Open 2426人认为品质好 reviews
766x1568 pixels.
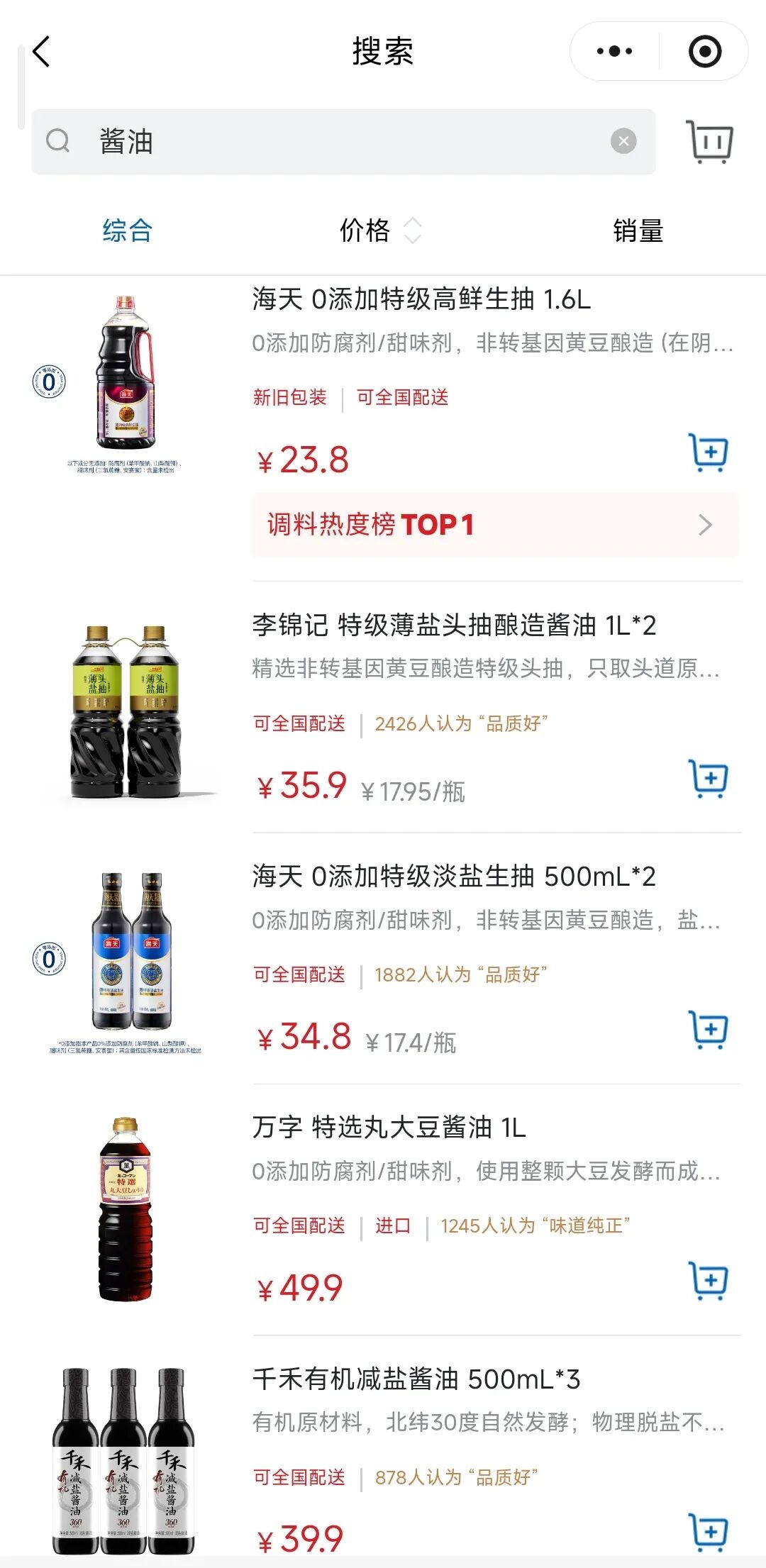(x=461, y=723)
